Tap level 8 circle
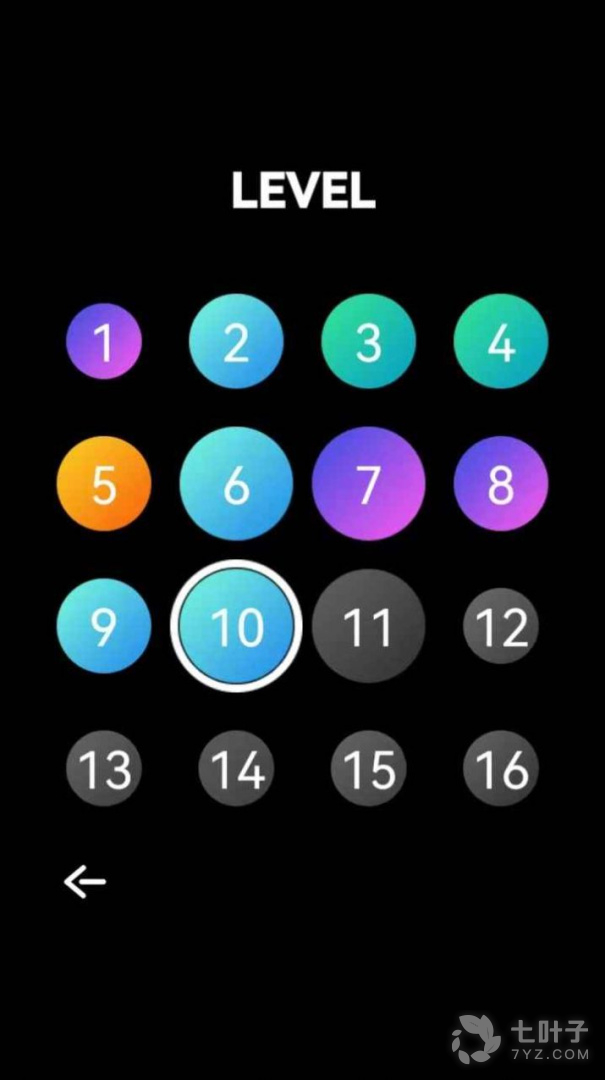 click(x=501, y=484)
